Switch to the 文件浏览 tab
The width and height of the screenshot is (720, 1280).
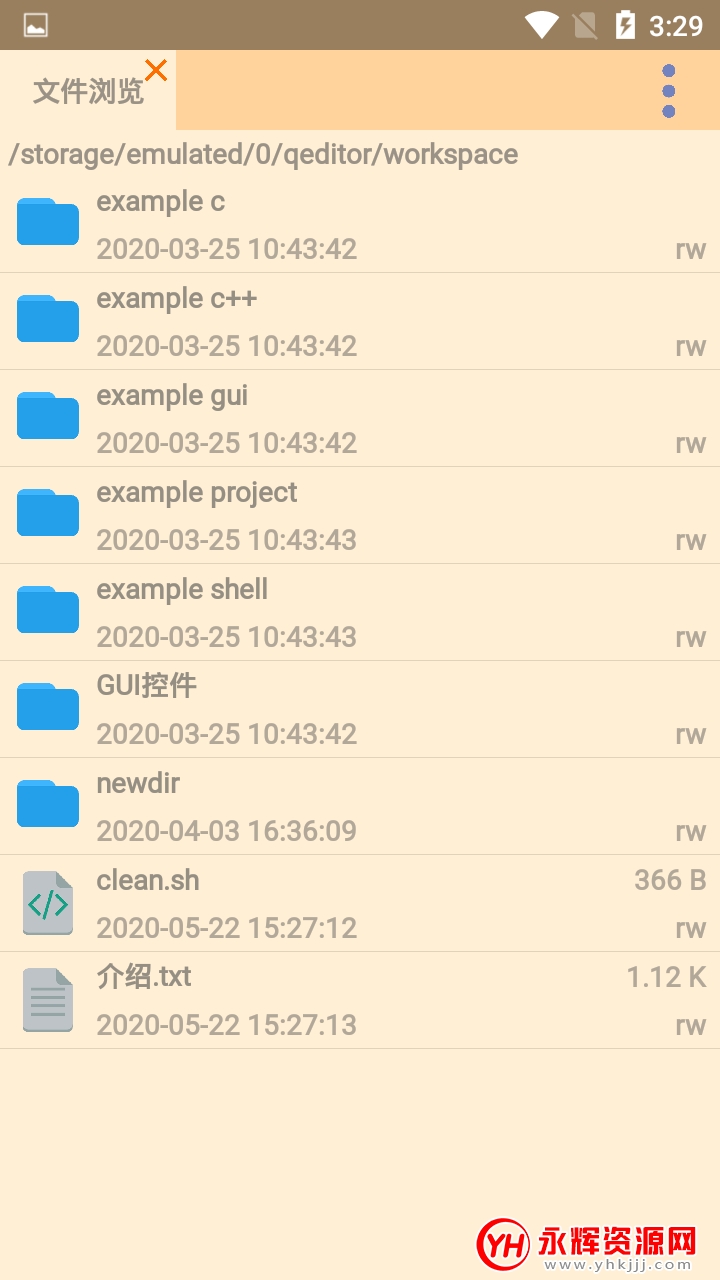coord(88,91)
